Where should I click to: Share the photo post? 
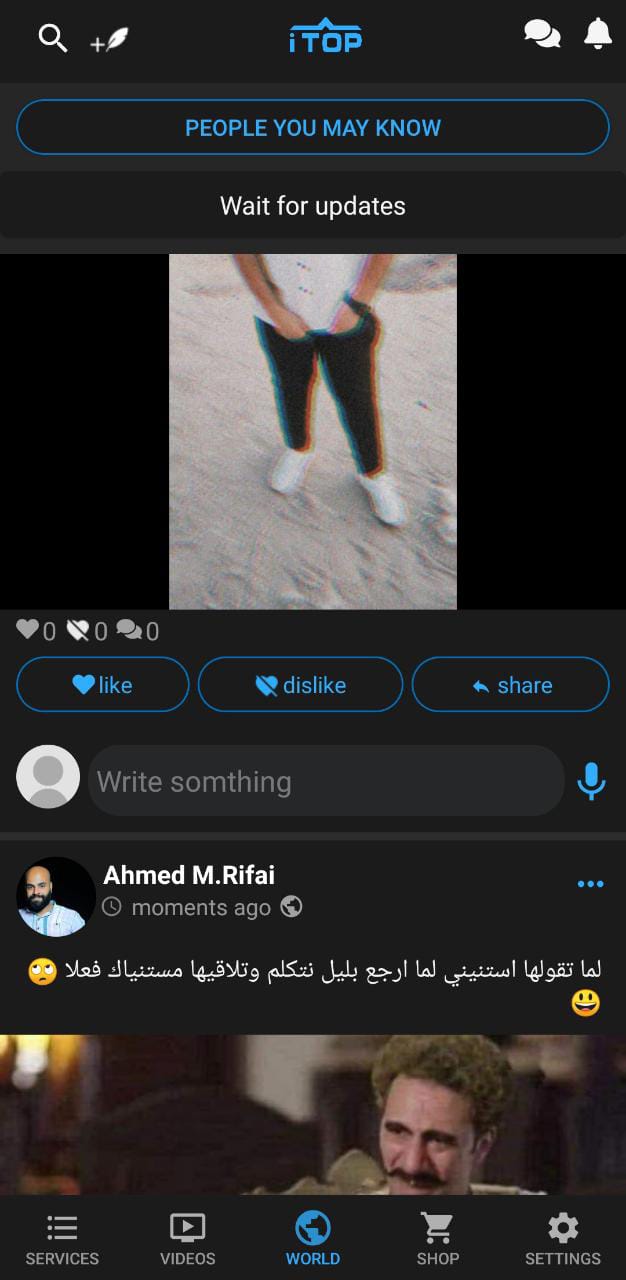[511, 685]
